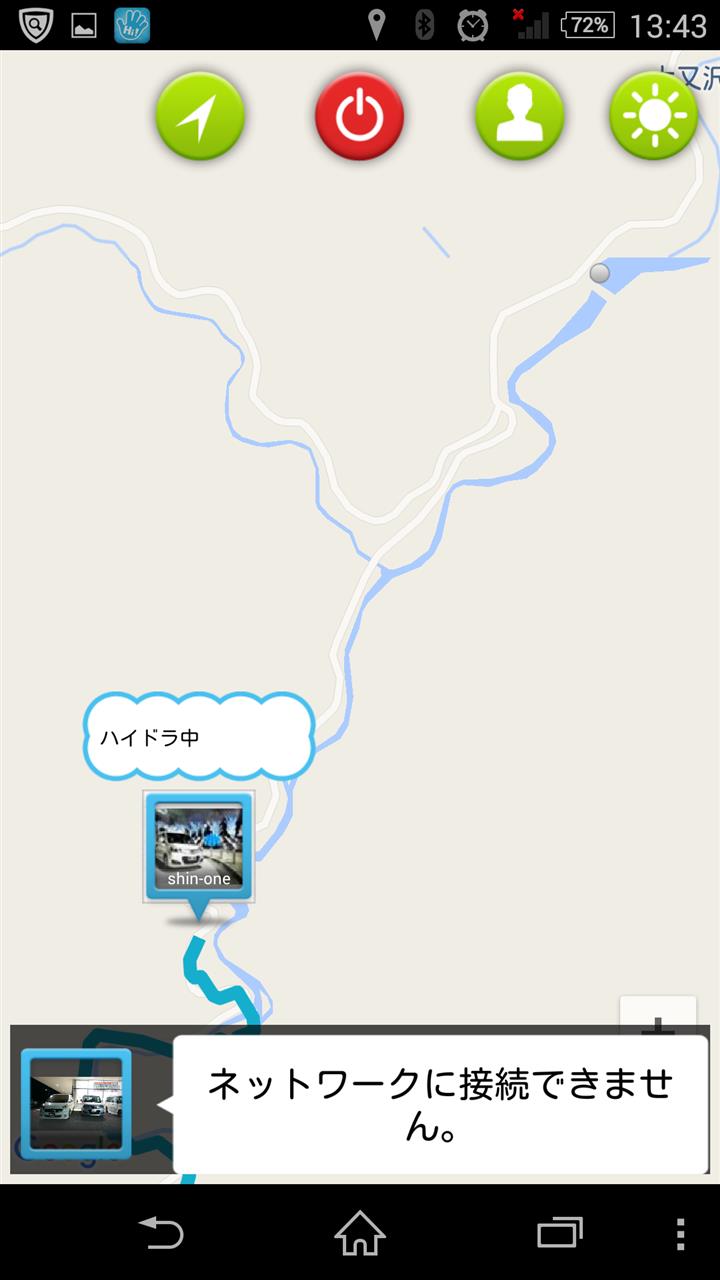Tap the green navigation arrow button

pos(200,117)
